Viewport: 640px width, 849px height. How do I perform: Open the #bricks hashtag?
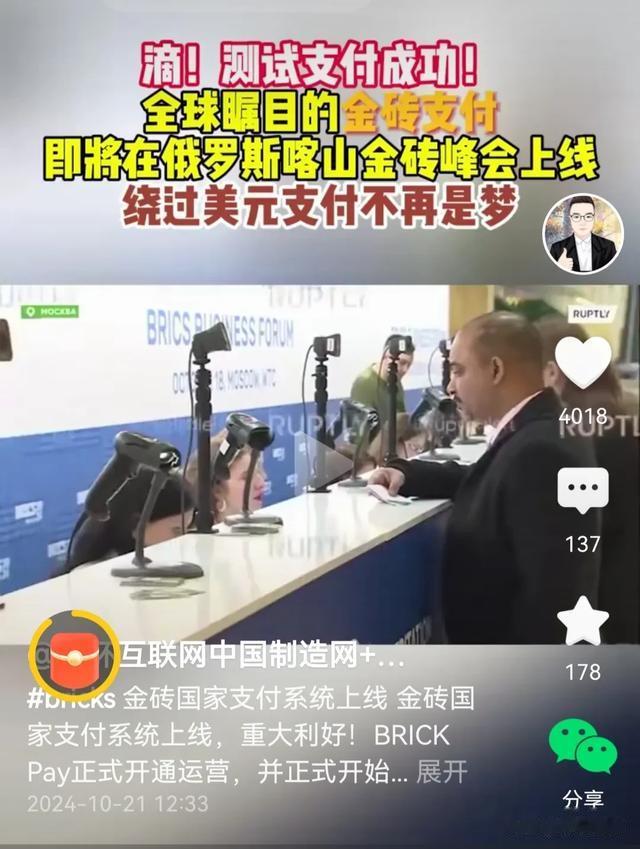coord(71,697)
